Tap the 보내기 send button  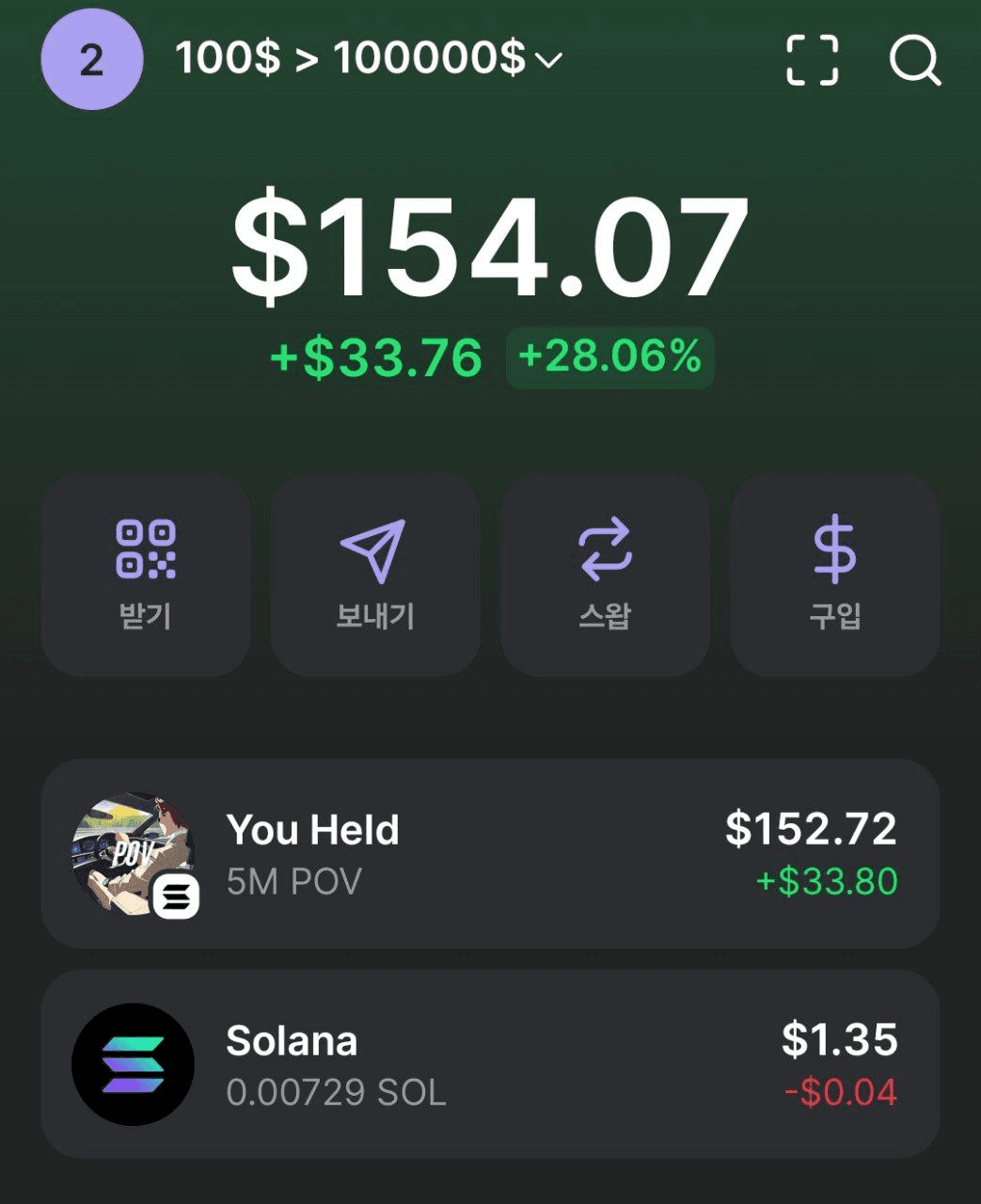click(x=375, y=574)
